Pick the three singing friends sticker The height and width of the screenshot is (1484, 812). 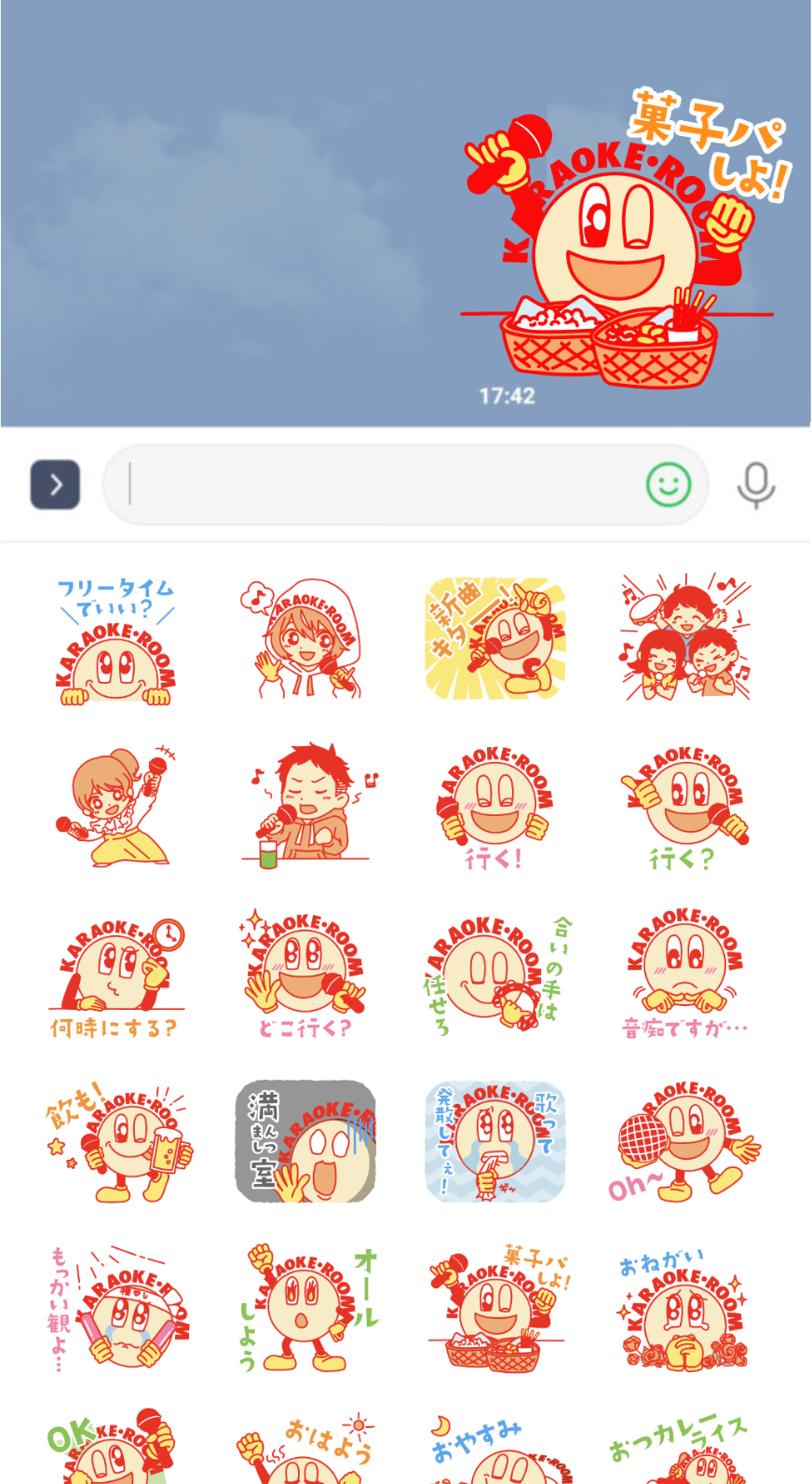[684, 639]
